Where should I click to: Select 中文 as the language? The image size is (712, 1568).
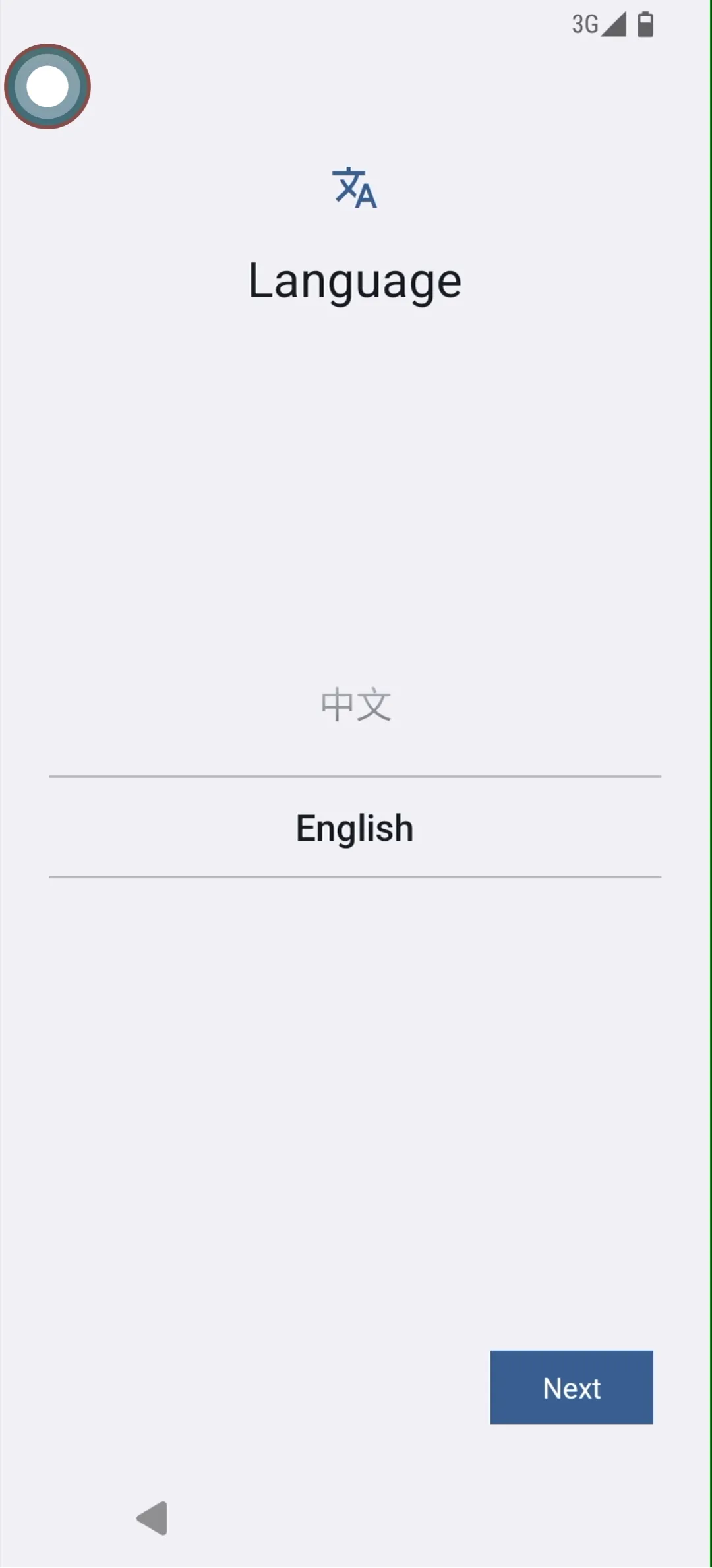[355, 704]
